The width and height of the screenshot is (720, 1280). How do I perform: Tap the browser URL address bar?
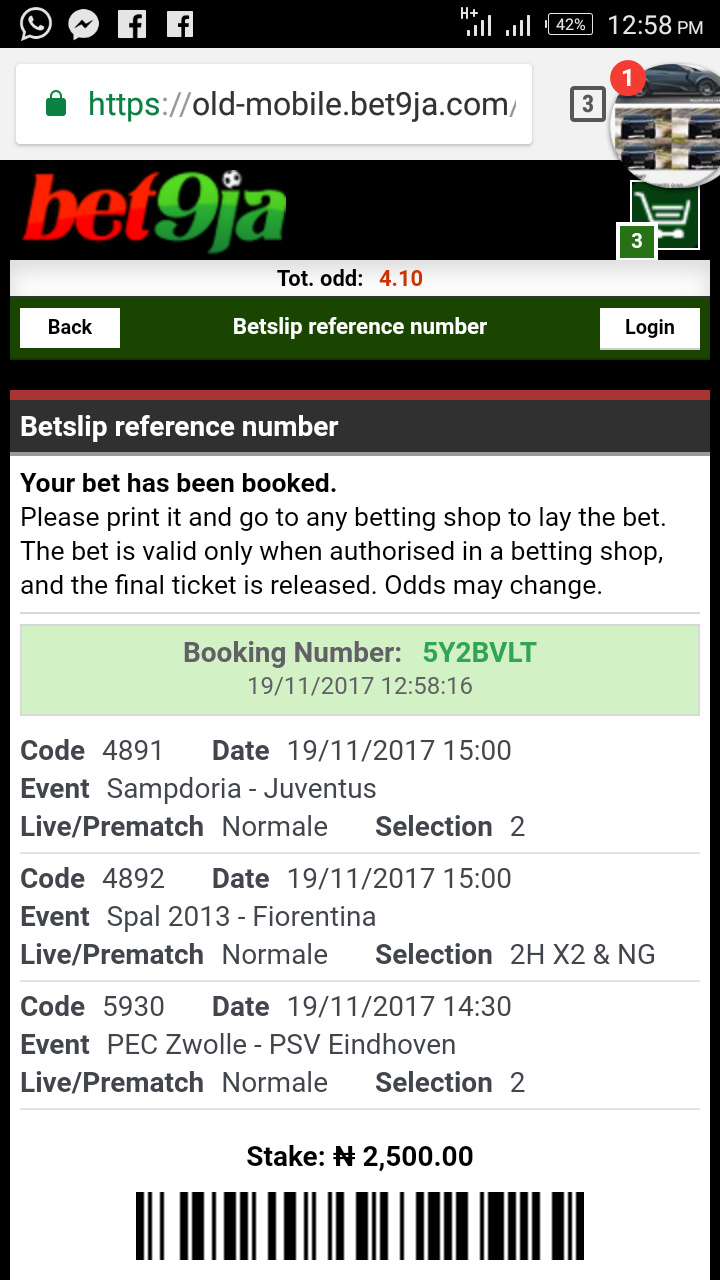coord(274,104)
